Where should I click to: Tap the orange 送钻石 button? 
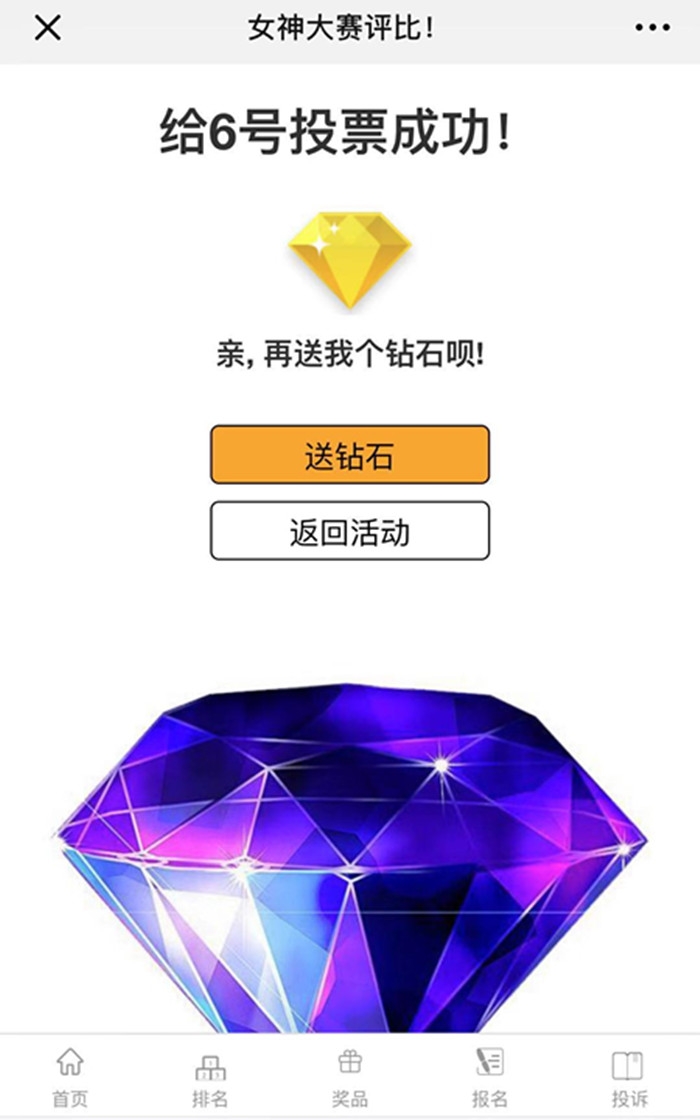click(x=349, y=455)
